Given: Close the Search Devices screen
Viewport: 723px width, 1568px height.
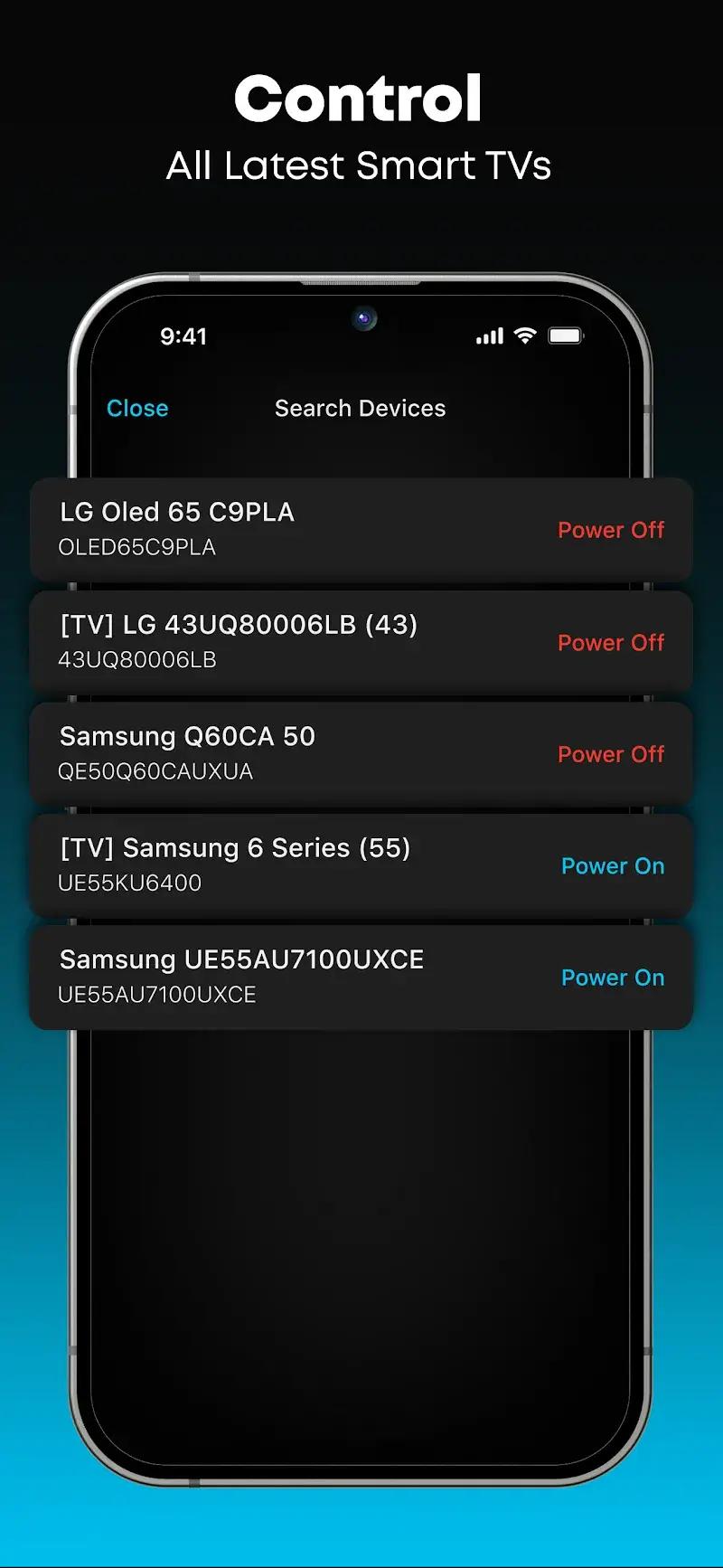Looking at the screenshot, I should [136, 408].
